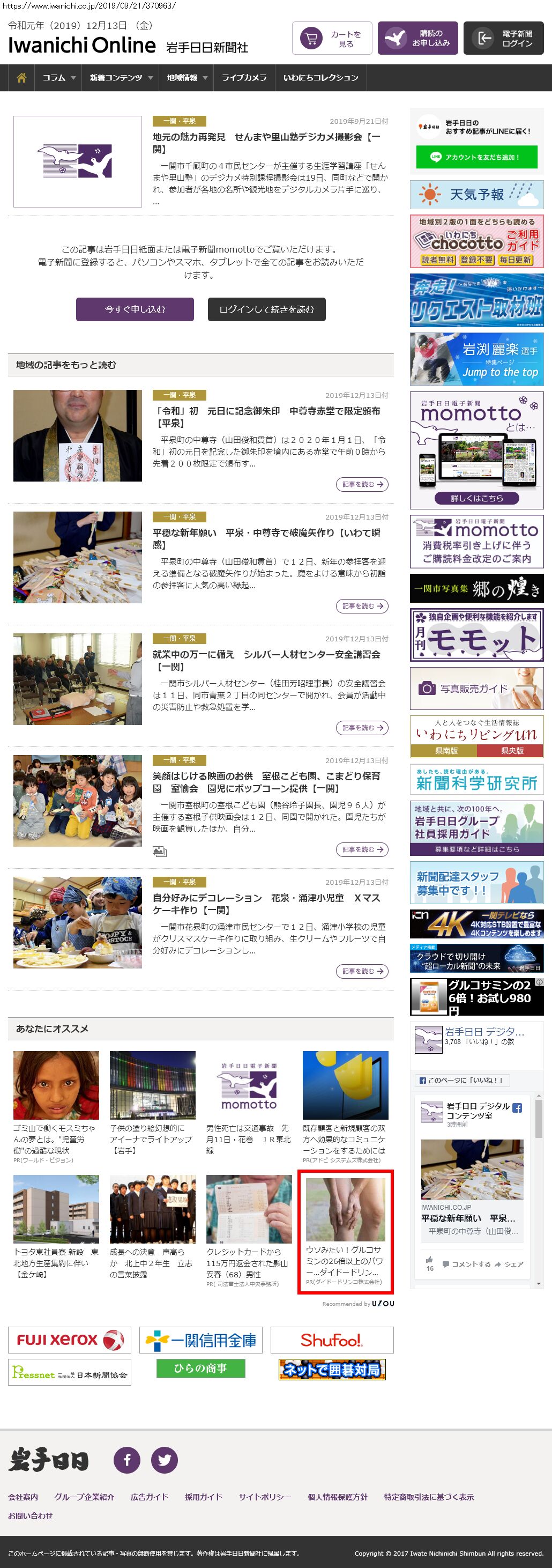Image resolution: width=552 pixels, height=1568 pixels.
Task: Open the 天気予報 weather banner
Action: pos(476,195)
